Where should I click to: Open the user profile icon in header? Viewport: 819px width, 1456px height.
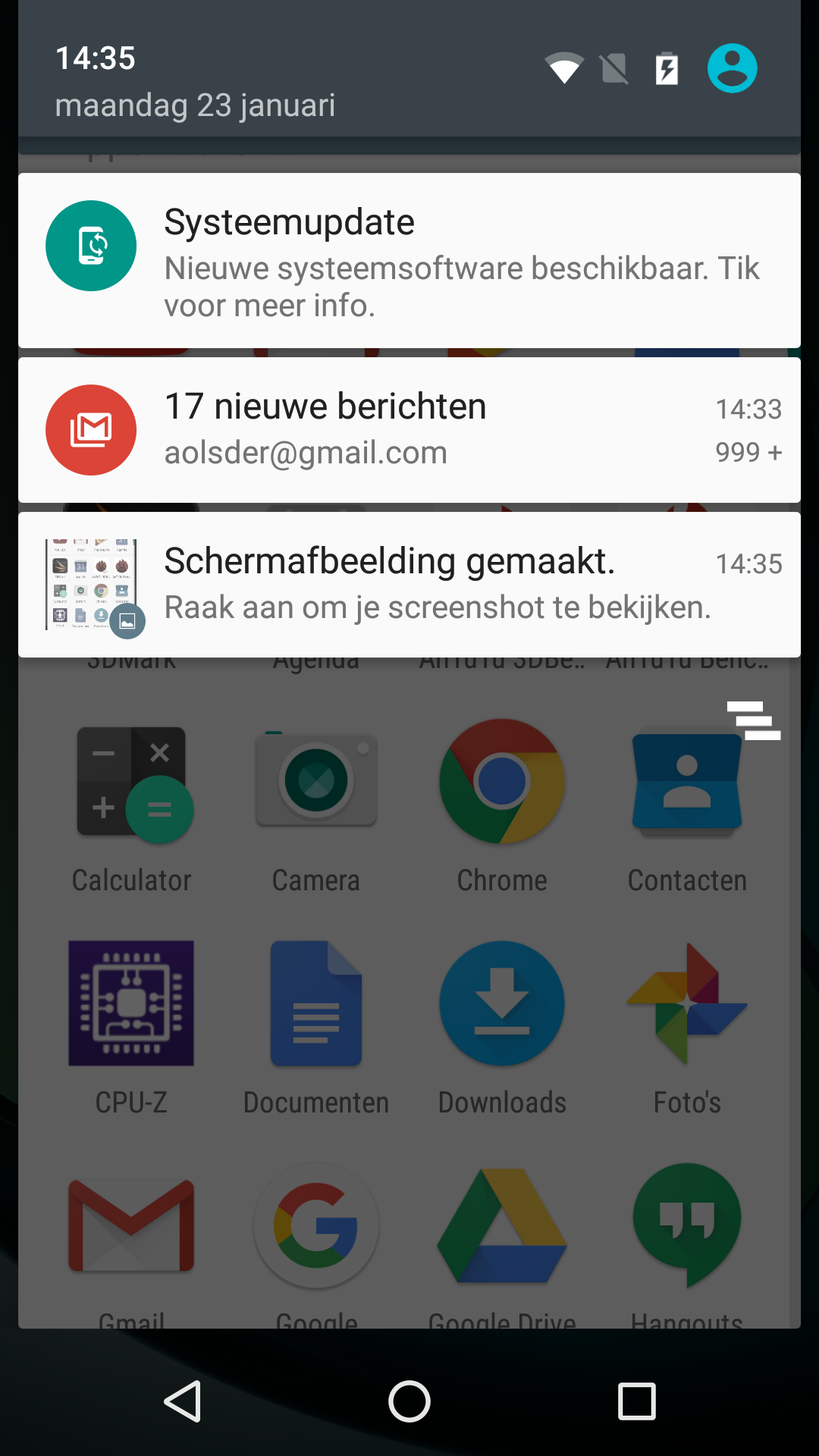click(732, 68)
